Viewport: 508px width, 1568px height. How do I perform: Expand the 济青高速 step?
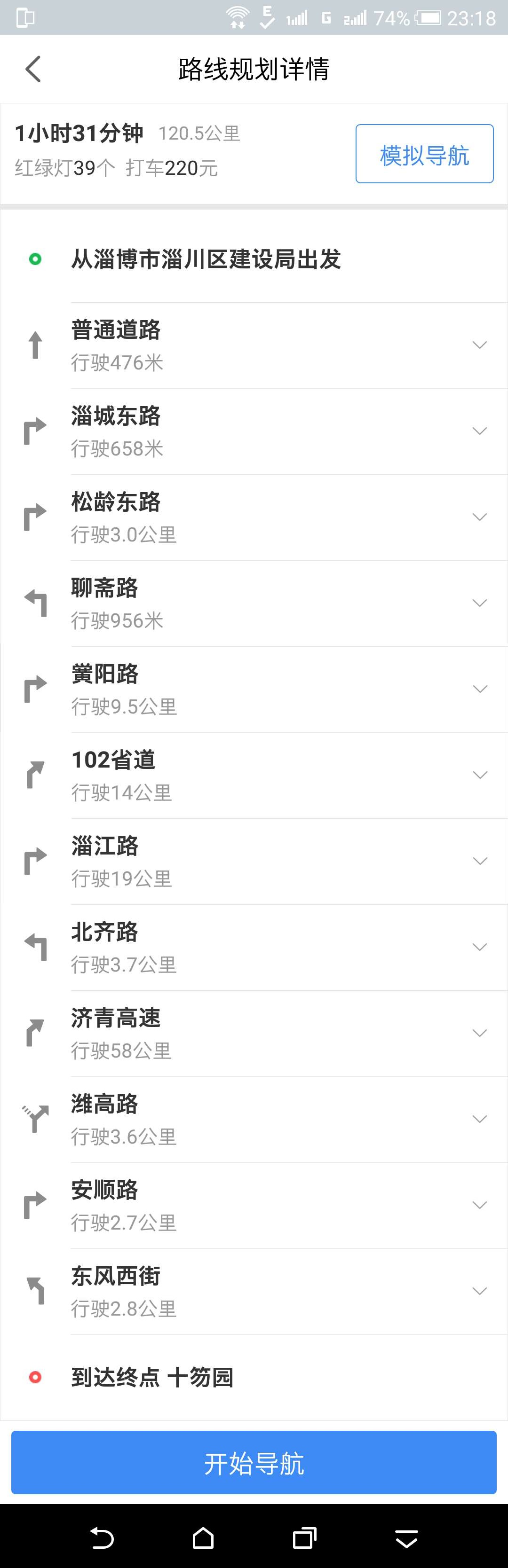(479, 1033)
